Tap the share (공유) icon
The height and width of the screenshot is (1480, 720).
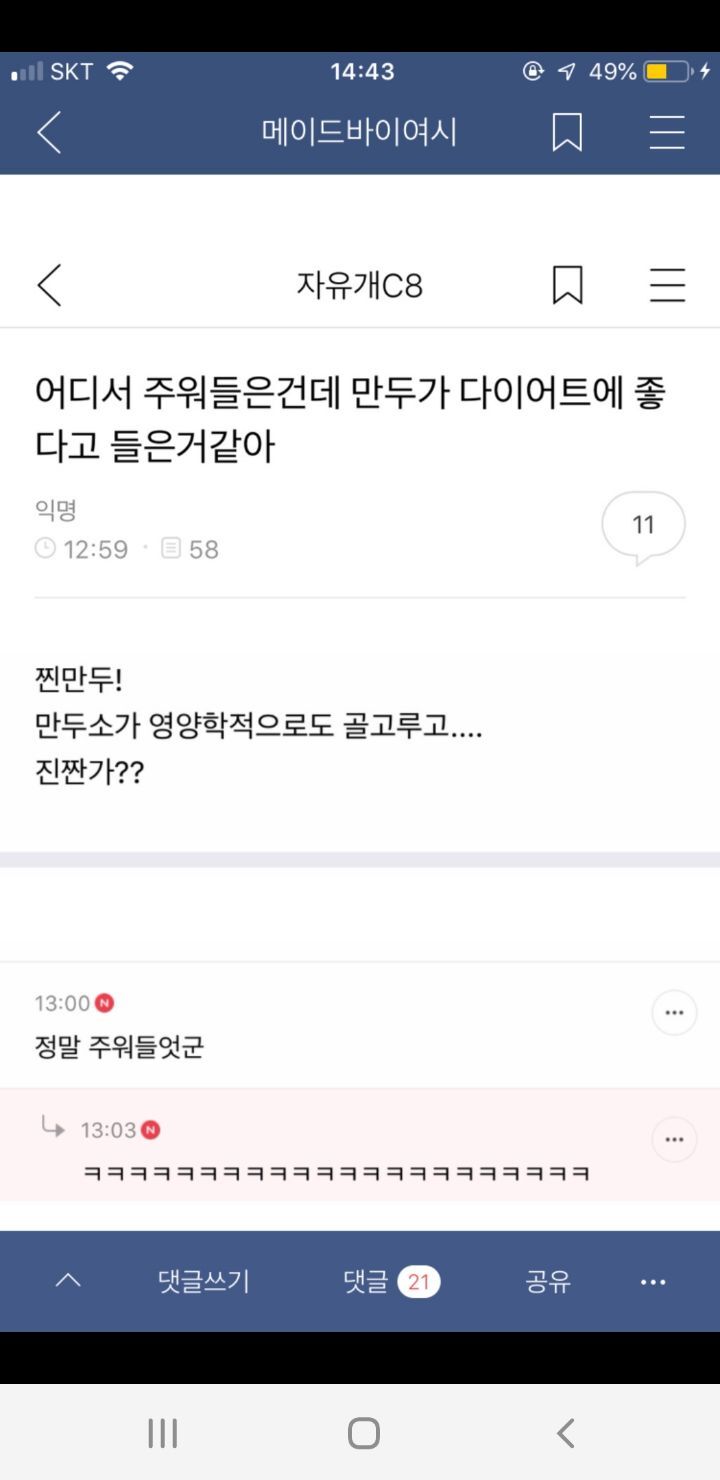coord(546,1281)
